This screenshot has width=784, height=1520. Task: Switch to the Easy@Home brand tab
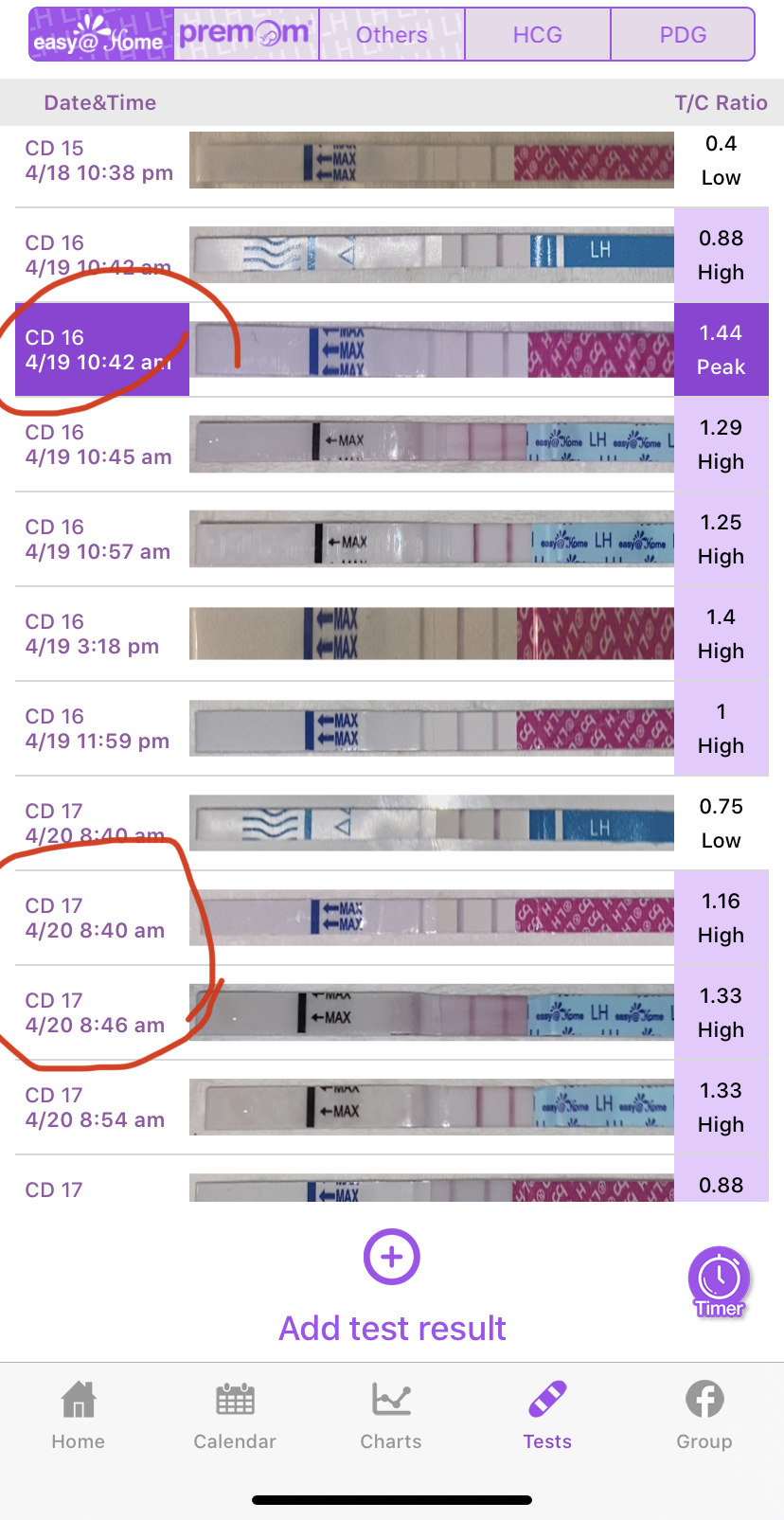coord(100,35)
